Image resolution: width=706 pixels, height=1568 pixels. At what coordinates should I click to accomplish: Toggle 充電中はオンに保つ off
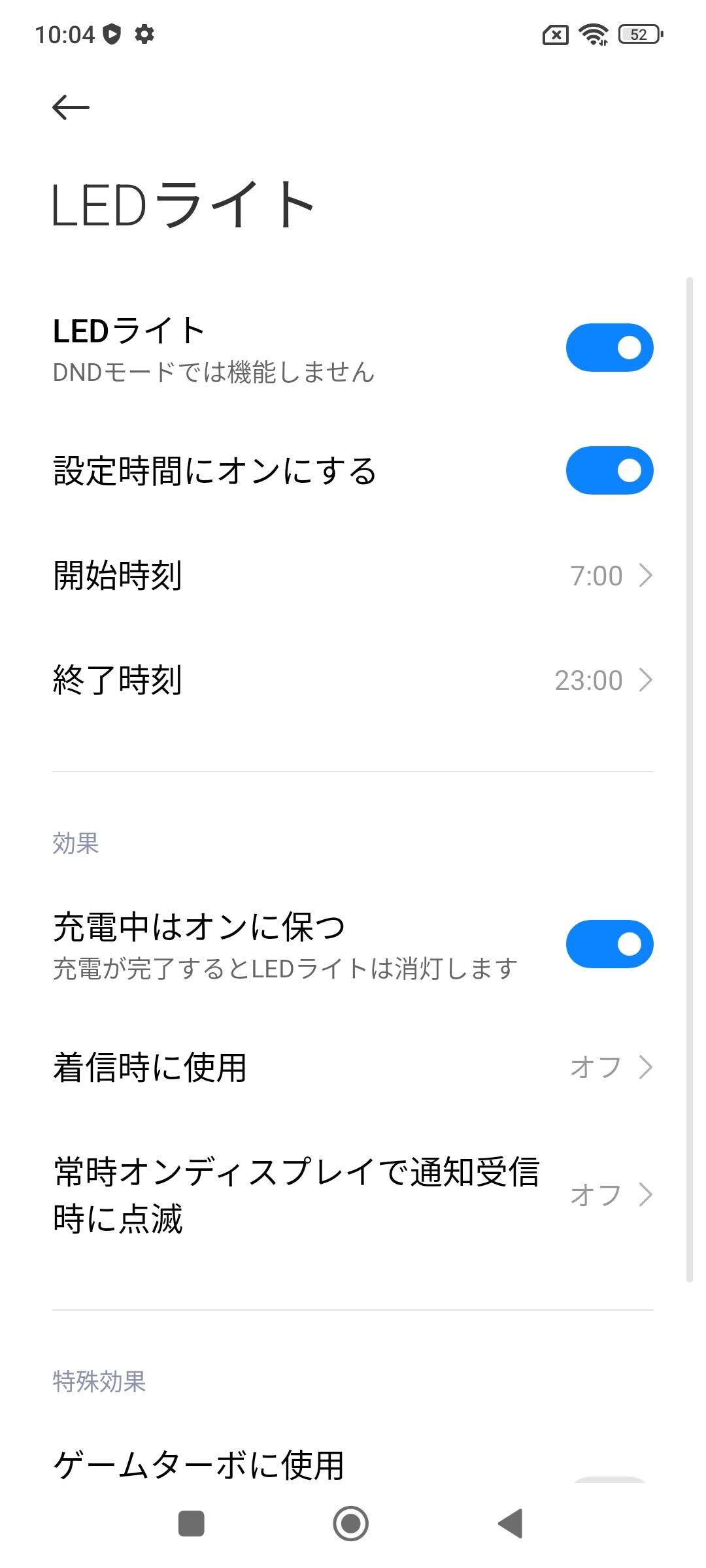click(x=609, y=944)
